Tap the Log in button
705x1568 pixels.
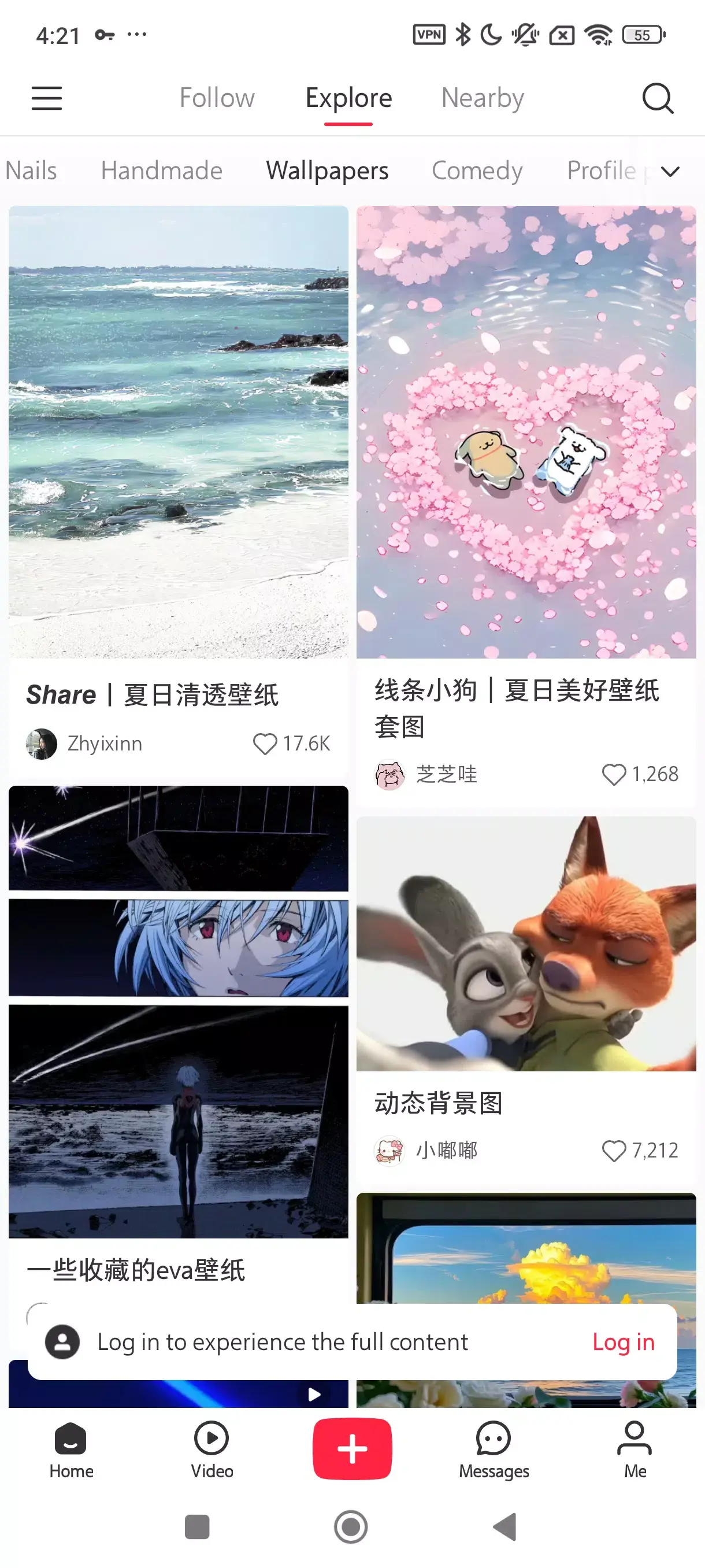[x=623, y=1341]
